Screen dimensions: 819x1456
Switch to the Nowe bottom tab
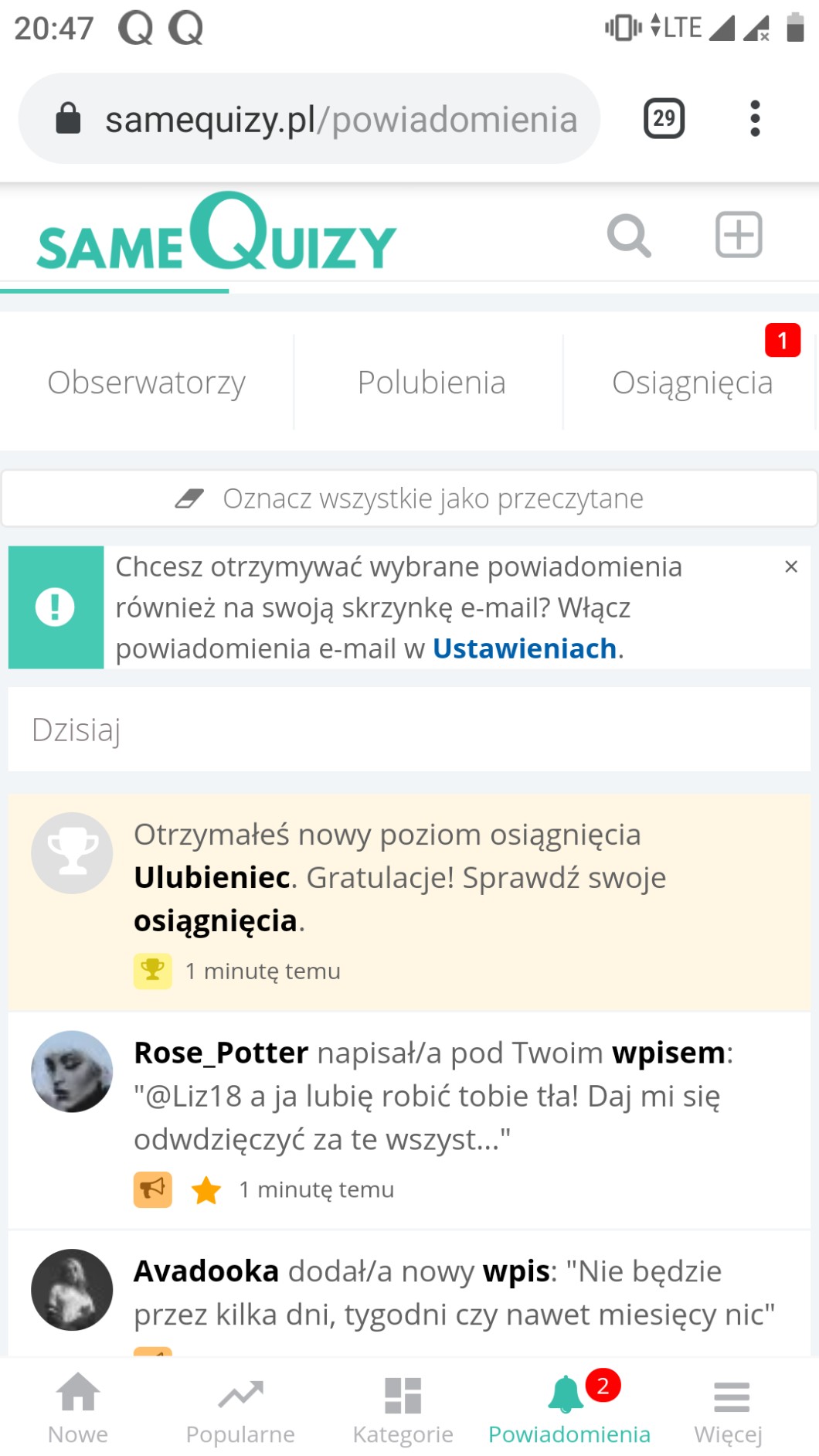coord(78,1410)
